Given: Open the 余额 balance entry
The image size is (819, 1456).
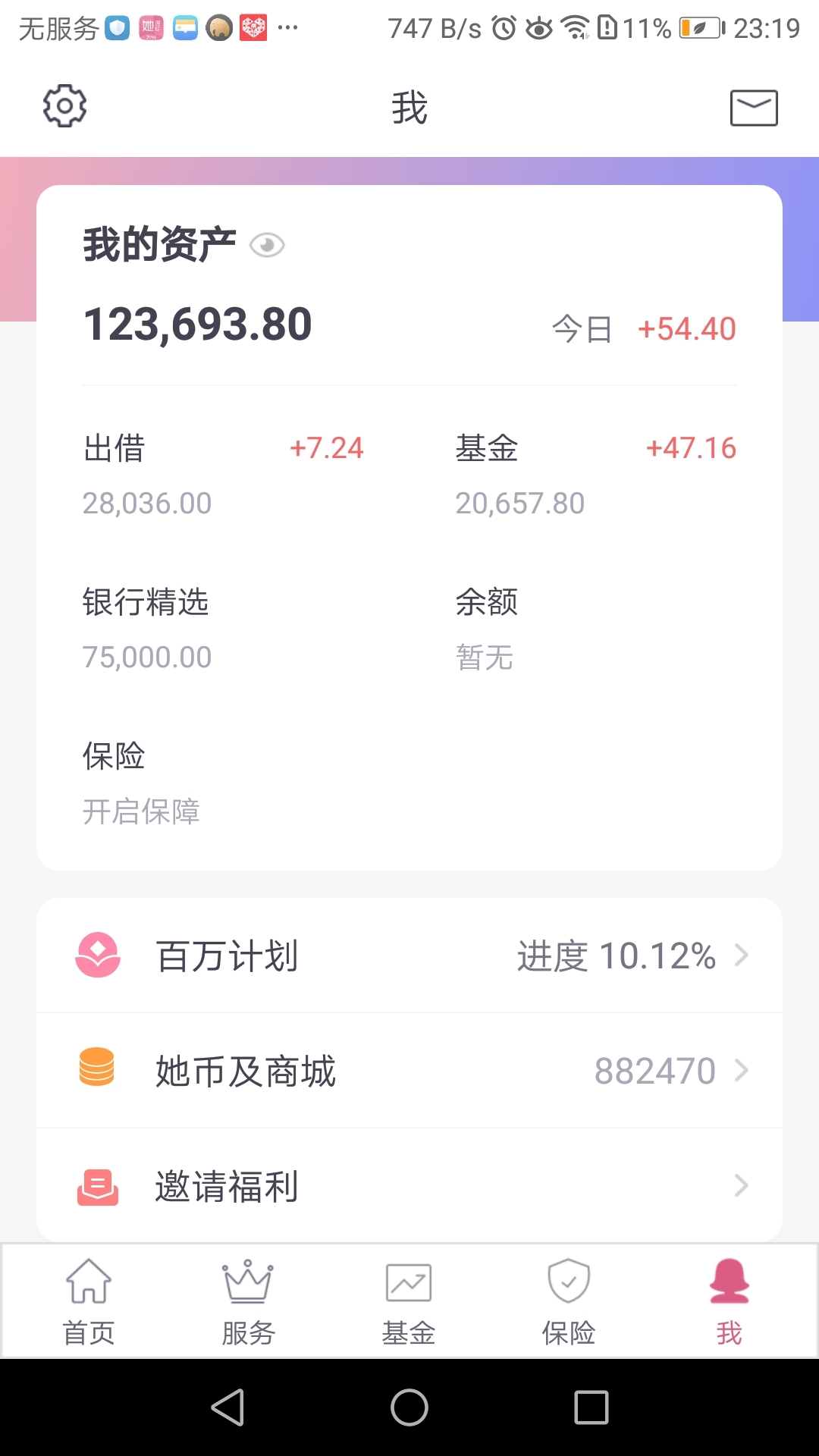Looking at the screenshot, I should click(x=595, y=629).
